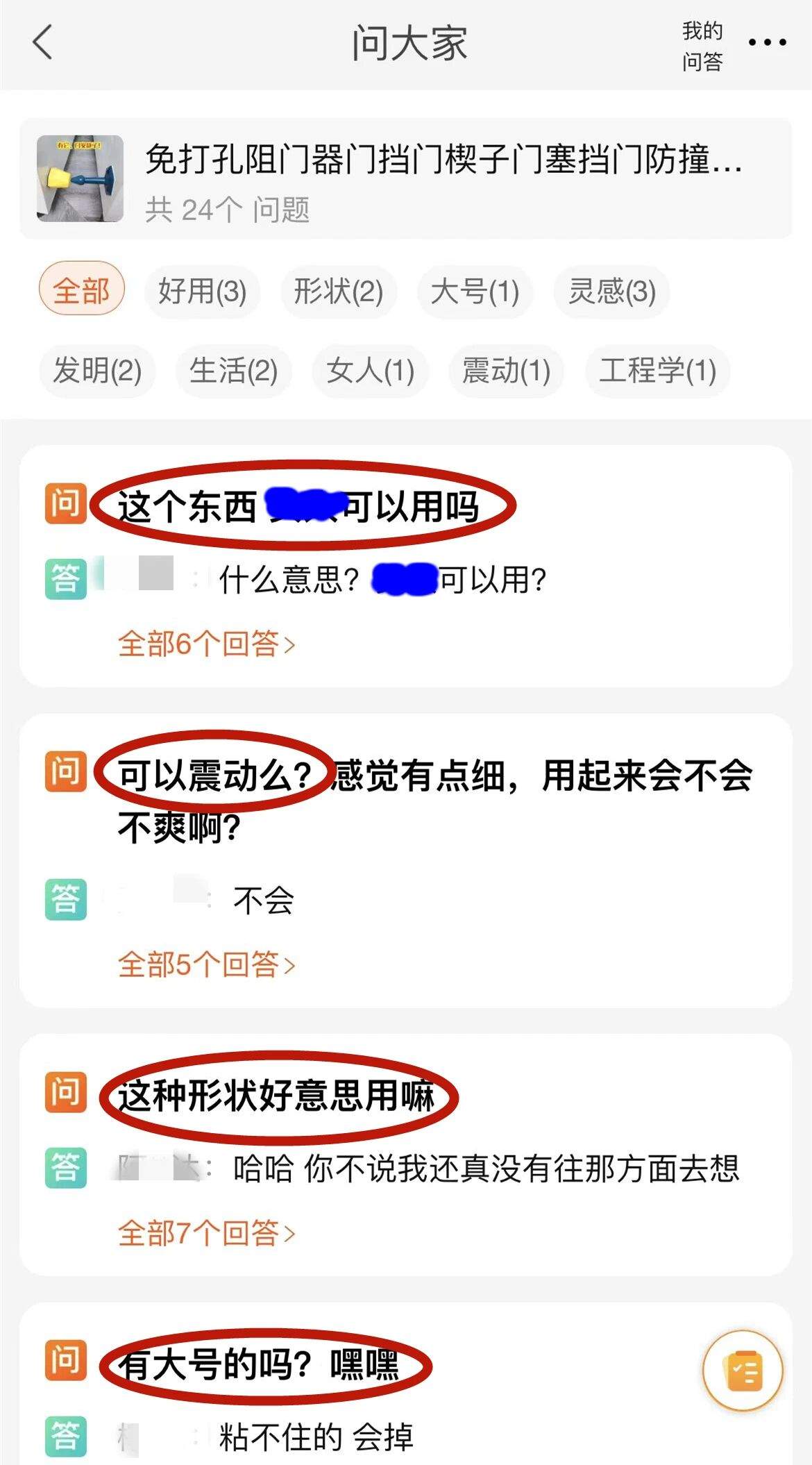Filter questions by 好用(3)

202,291
